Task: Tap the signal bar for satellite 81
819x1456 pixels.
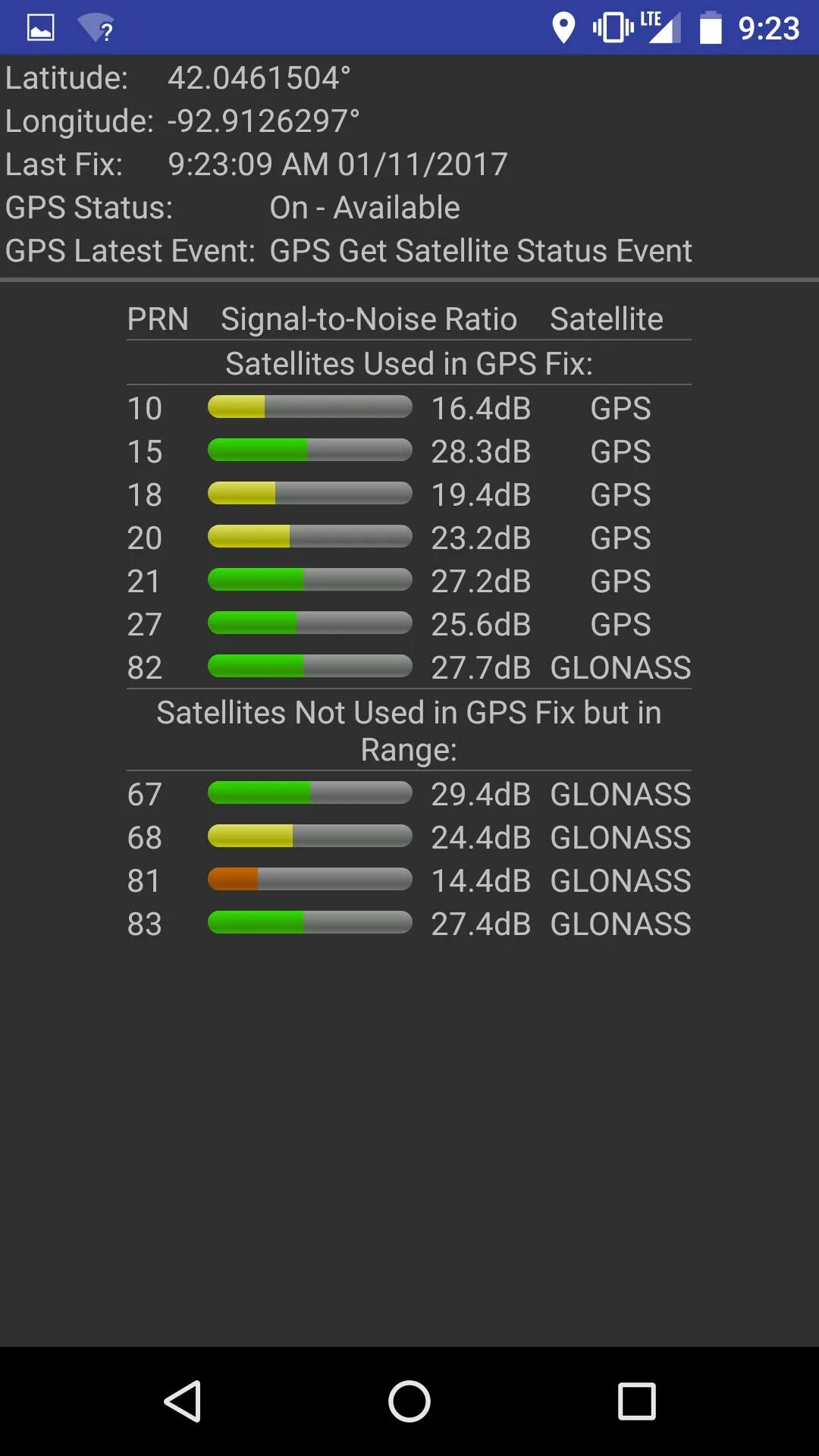Action: [308, 880]
